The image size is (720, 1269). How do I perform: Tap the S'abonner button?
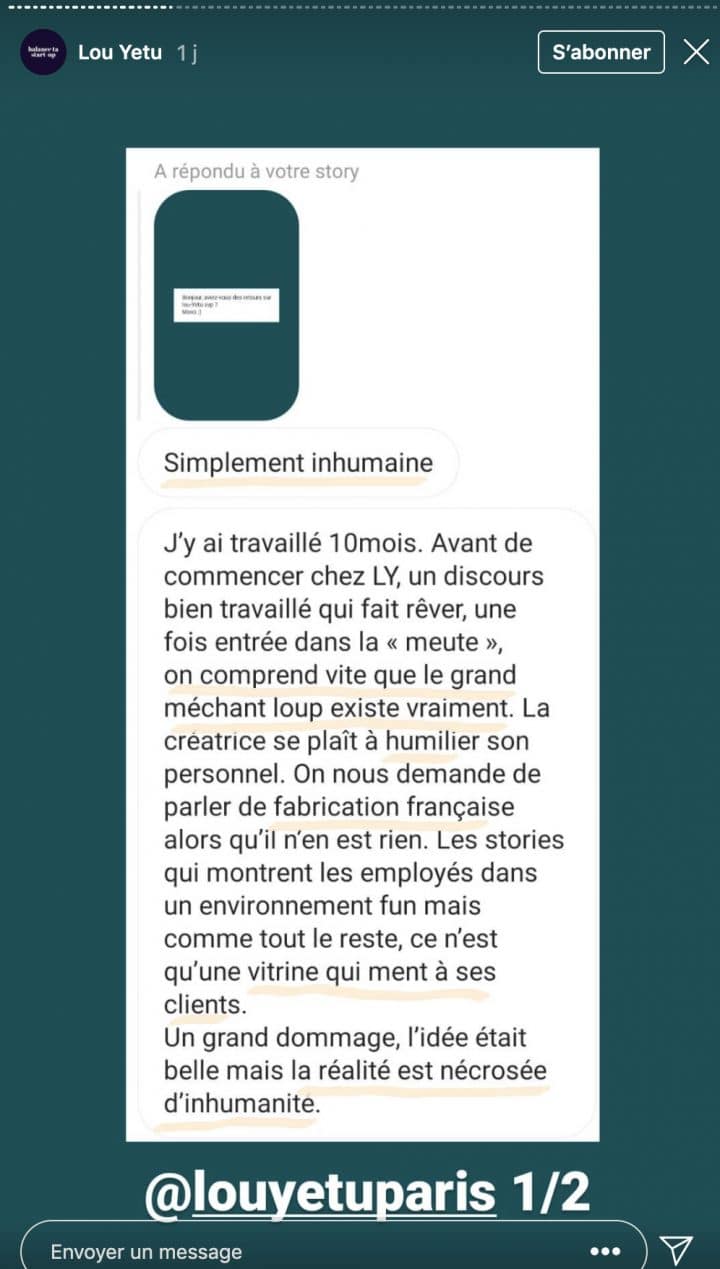[x=601, y=52]
